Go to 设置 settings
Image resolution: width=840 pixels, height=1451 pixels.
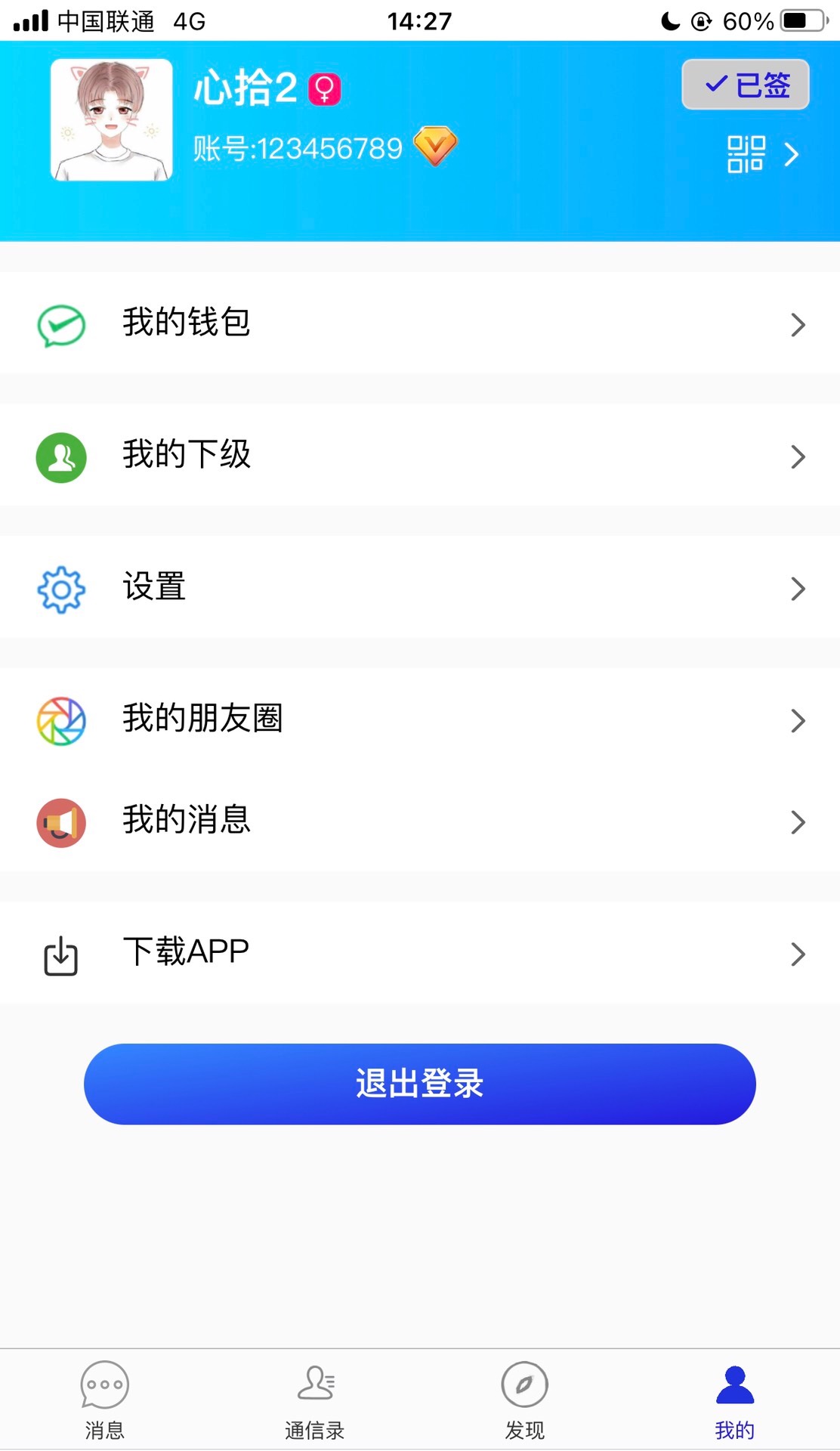point(420,588)
